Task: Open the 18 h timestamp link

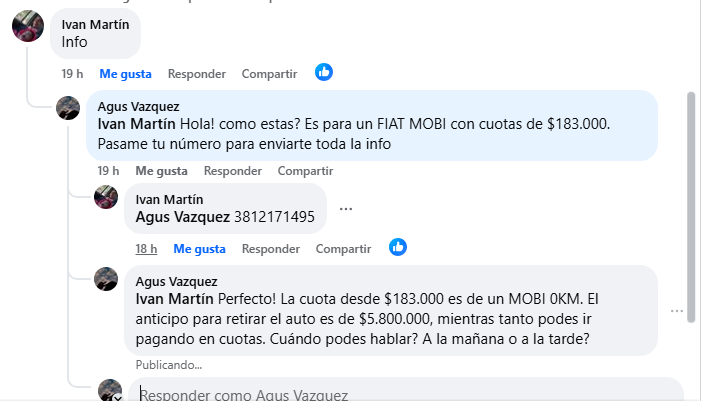Action: 147,248
